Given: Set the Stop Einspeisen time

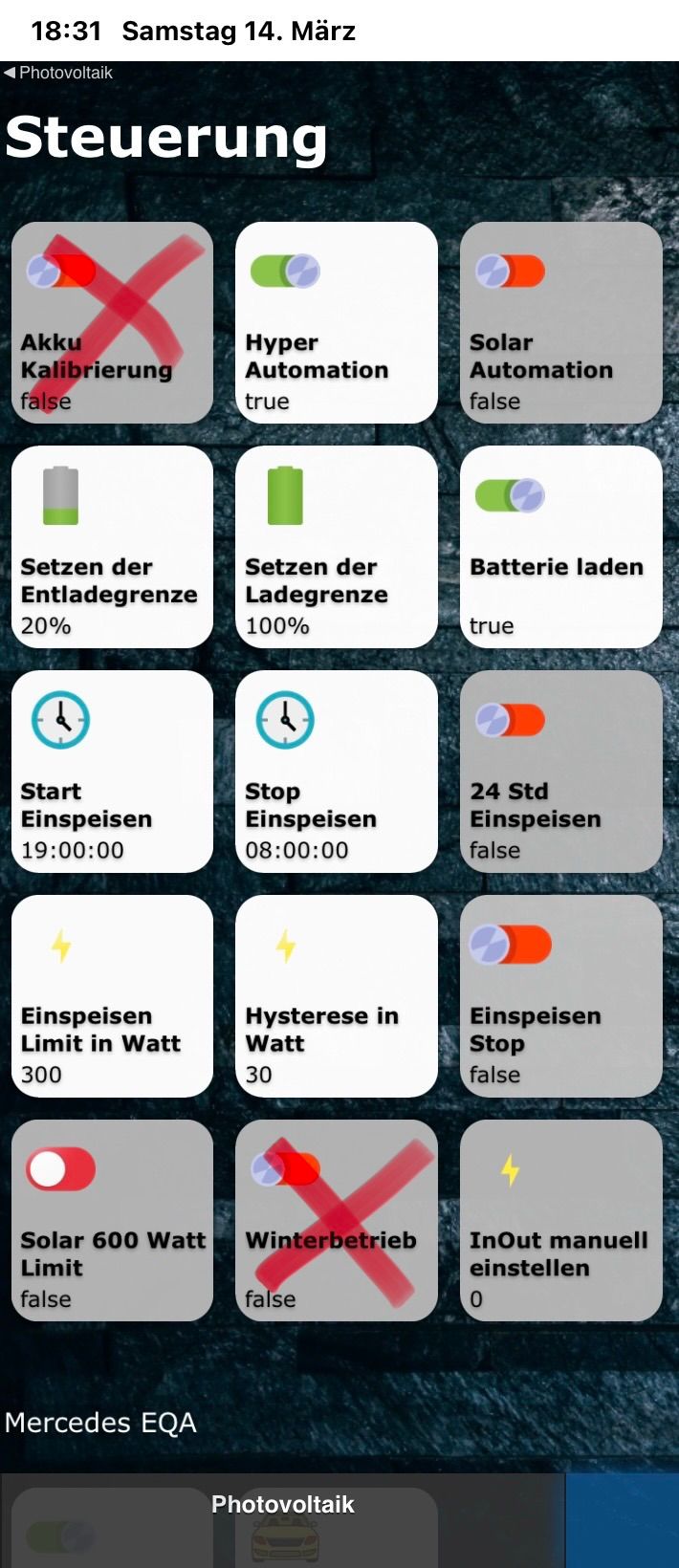Looking at the screenshot, I should tap(337, 772).
